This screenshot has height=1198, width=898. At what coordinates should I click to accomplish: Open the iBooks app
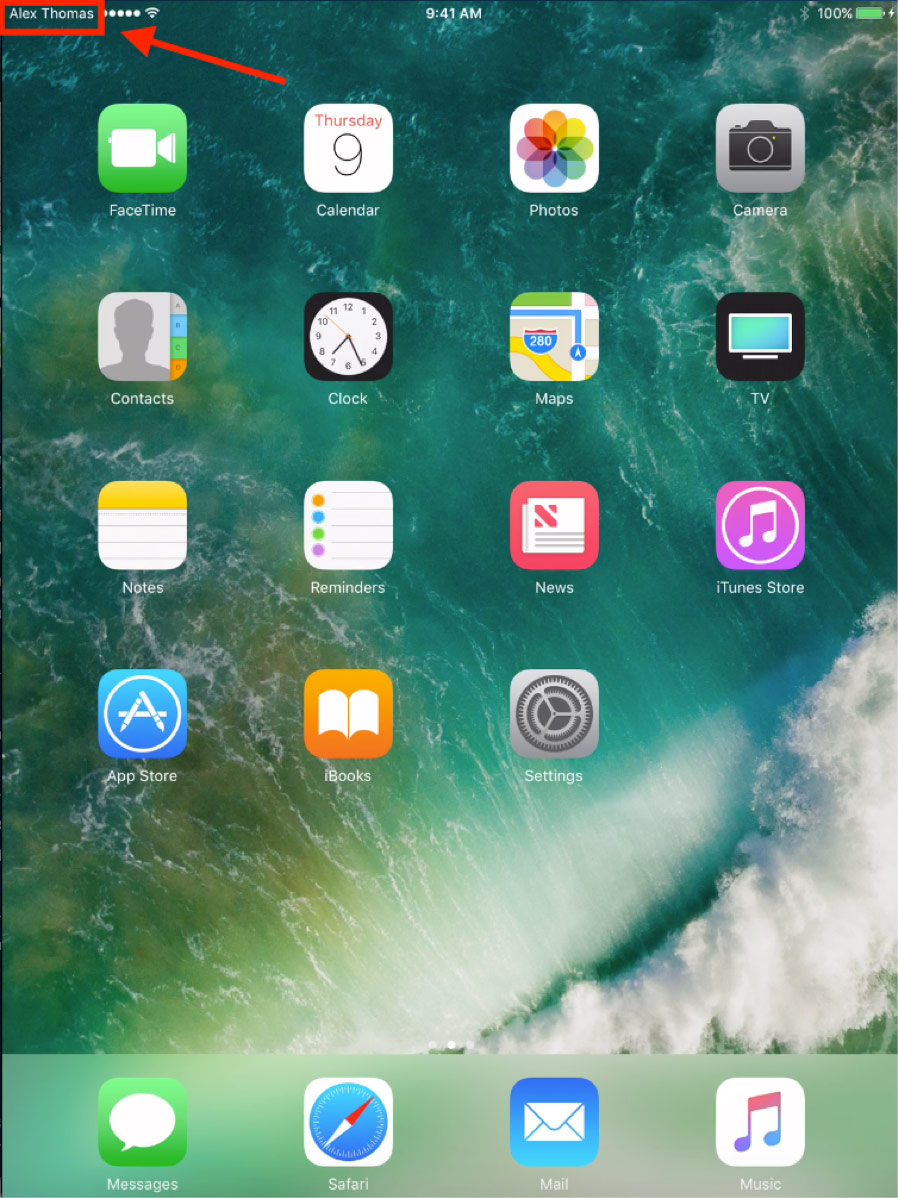pos(348,714)
